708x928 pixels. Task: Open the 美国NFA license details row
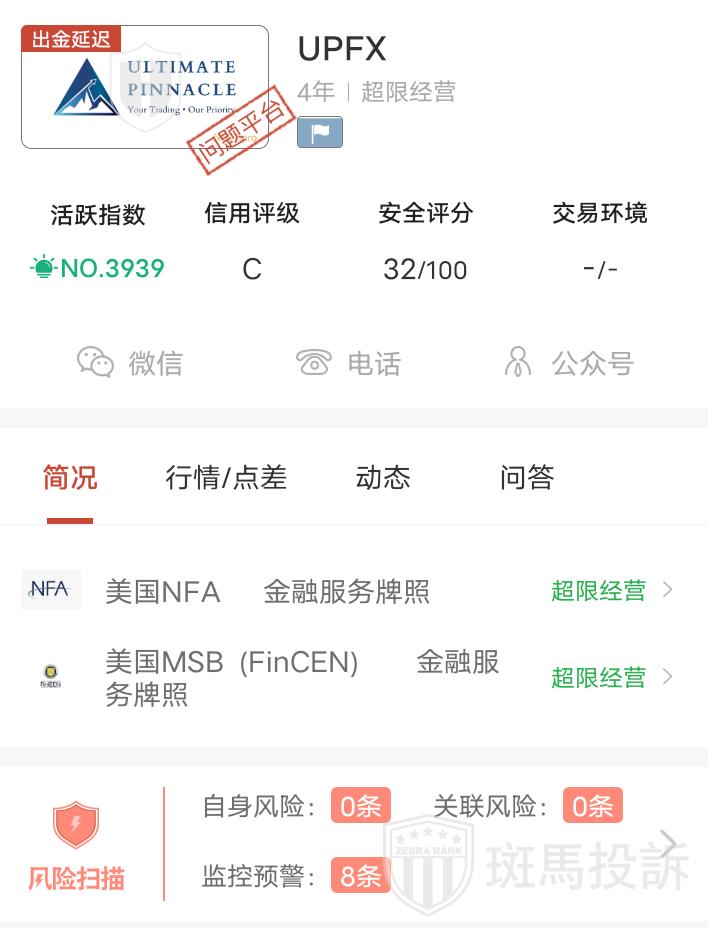(350, 591)
